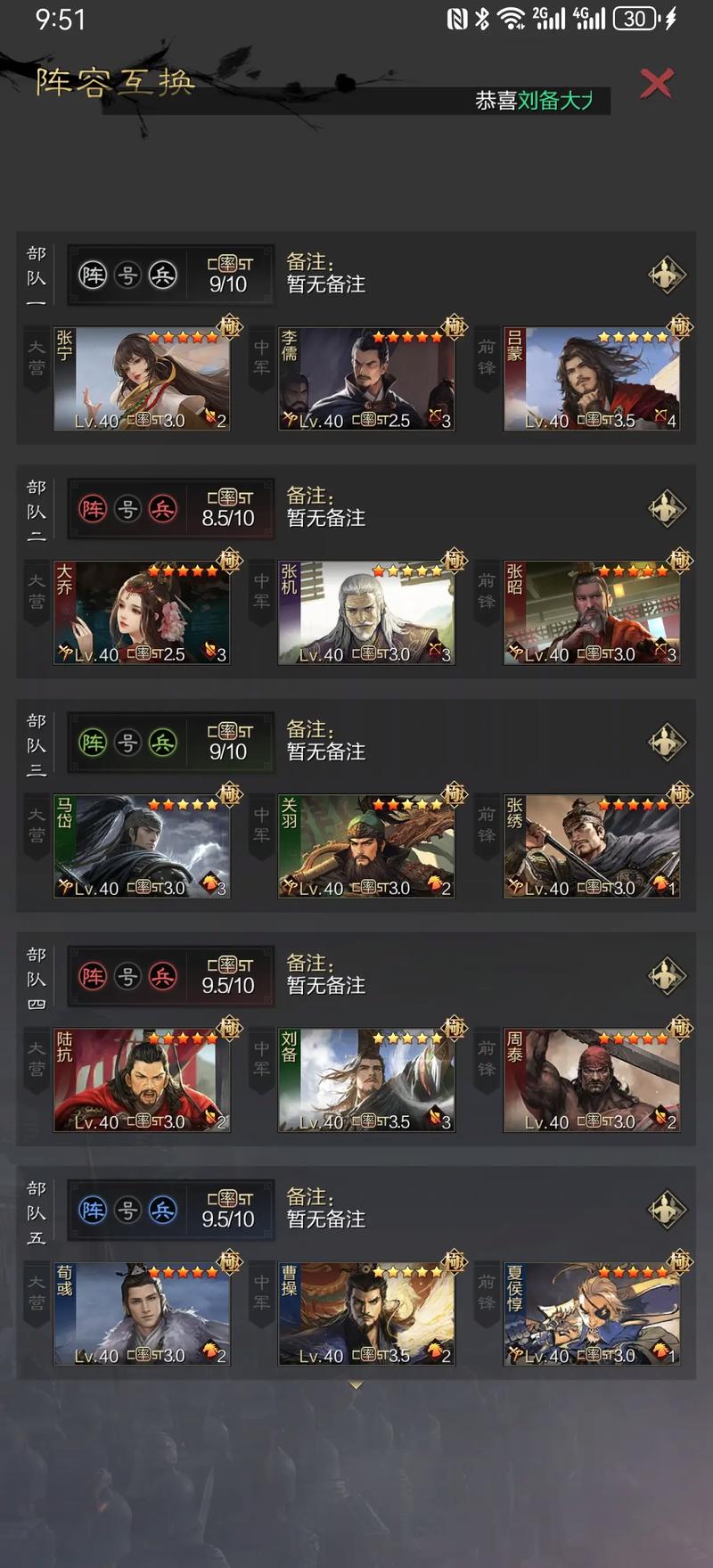
Task: View the 吕蒙 hero card
Action: 592,379
